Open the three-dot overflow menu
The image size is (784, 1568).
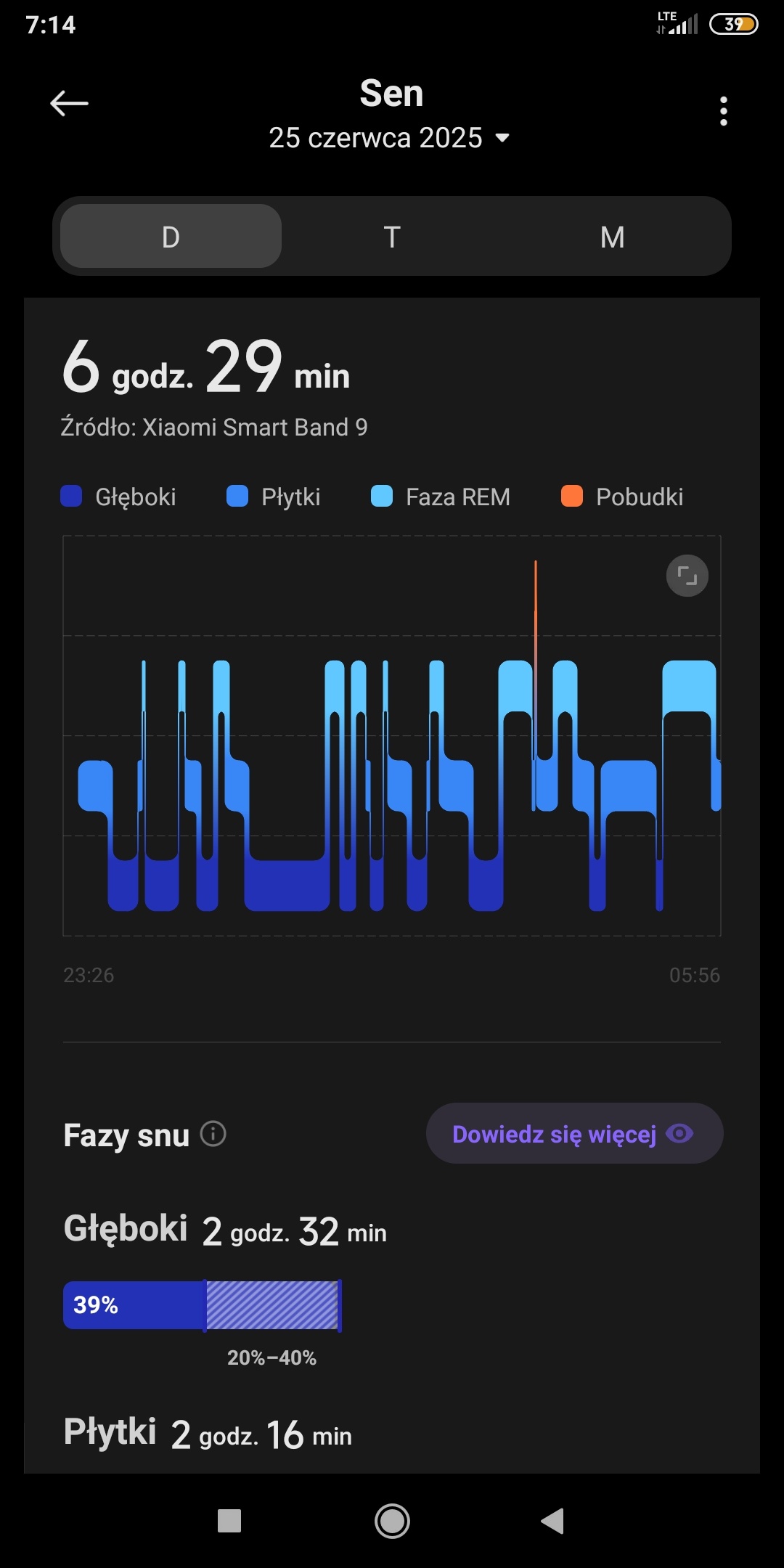coord(723,111)
